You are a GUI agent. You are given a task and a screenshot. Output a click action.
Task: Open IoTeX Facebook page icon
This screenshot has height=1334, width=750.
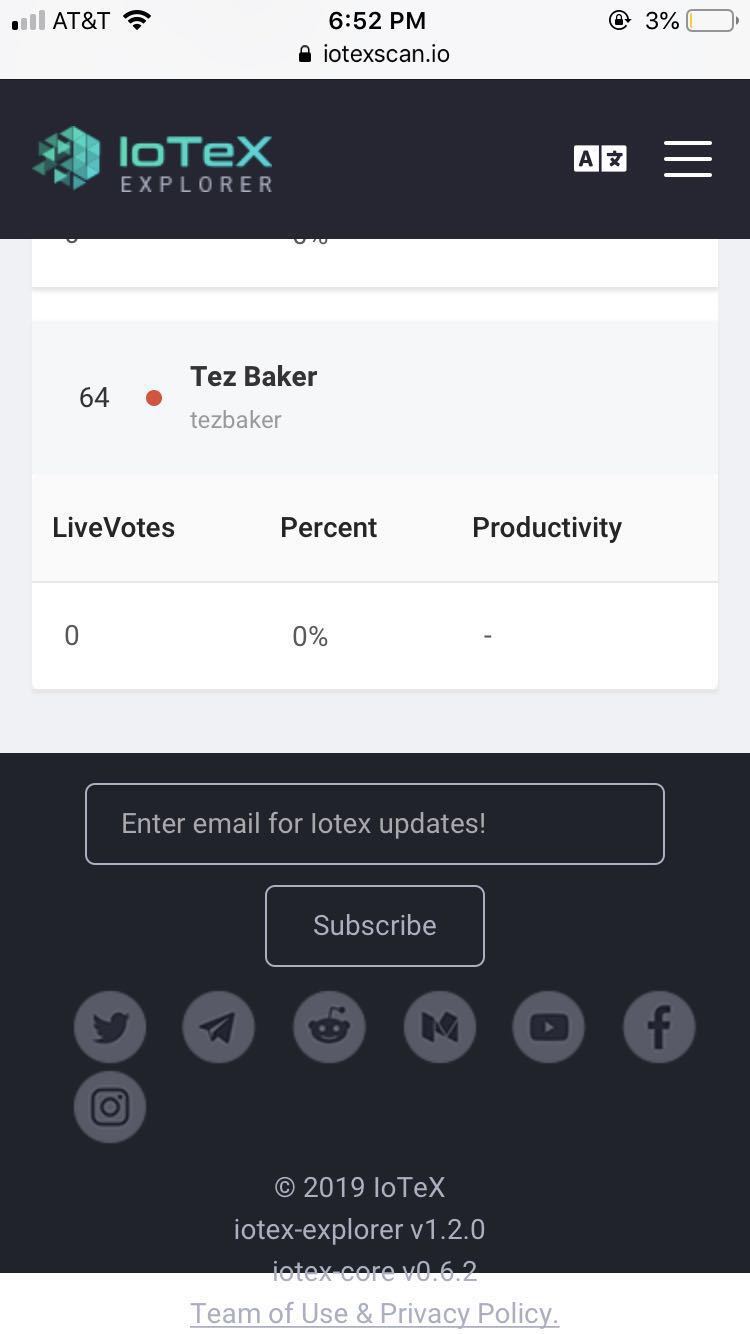click(x=658, y=1026)
